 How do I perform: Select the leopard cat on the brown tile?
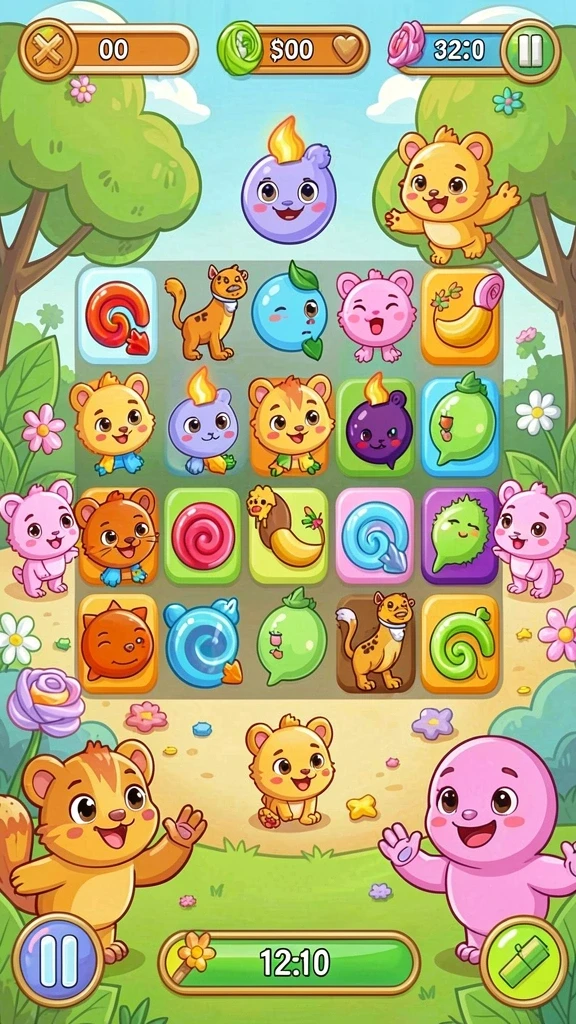tap(376, 643)
